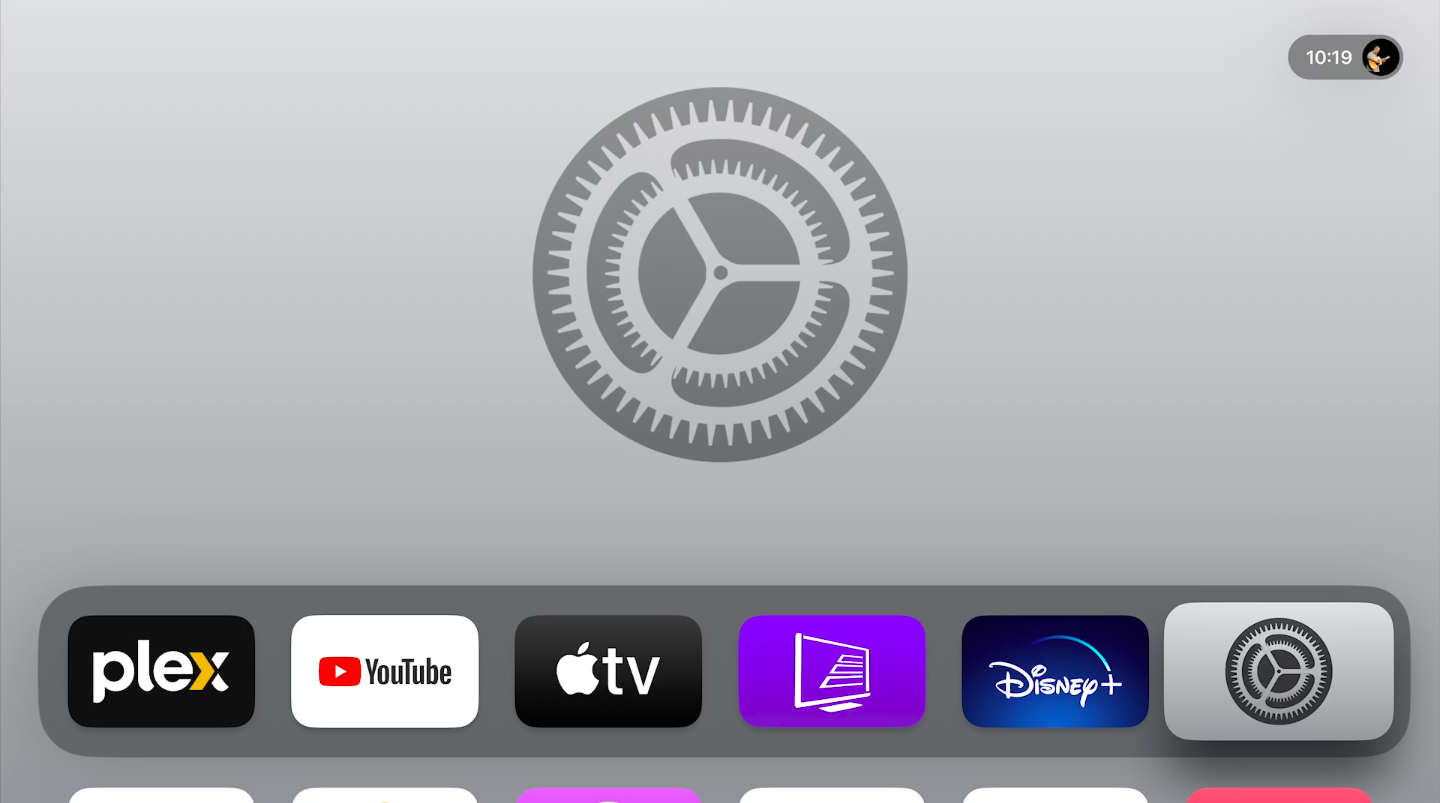
Task: Launch the YouTube app
Action: (385, 671)
